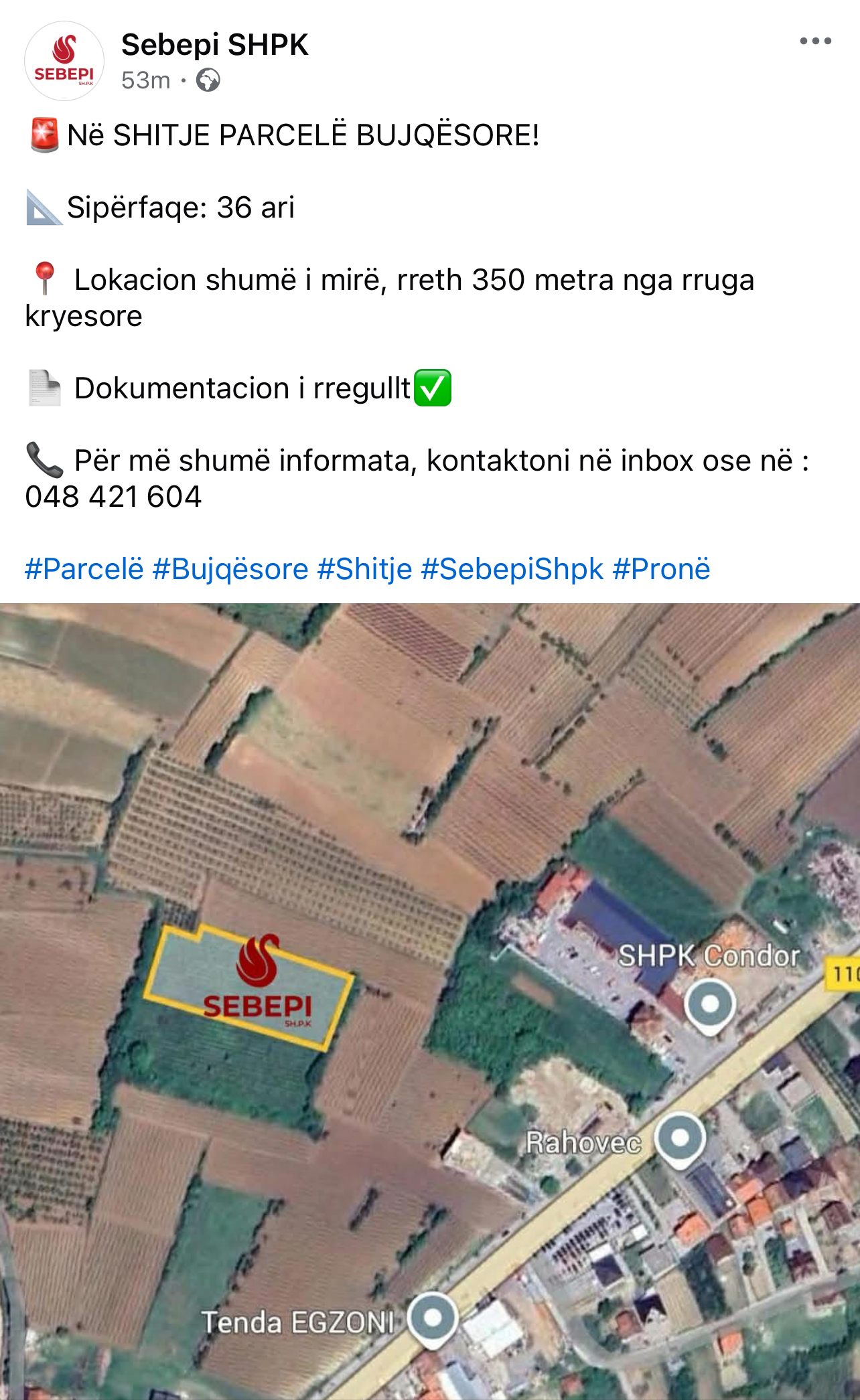Open the #Parcelë hashtag
The width and height of the screenshot is (860, 1400).
(x=84, y=569)
